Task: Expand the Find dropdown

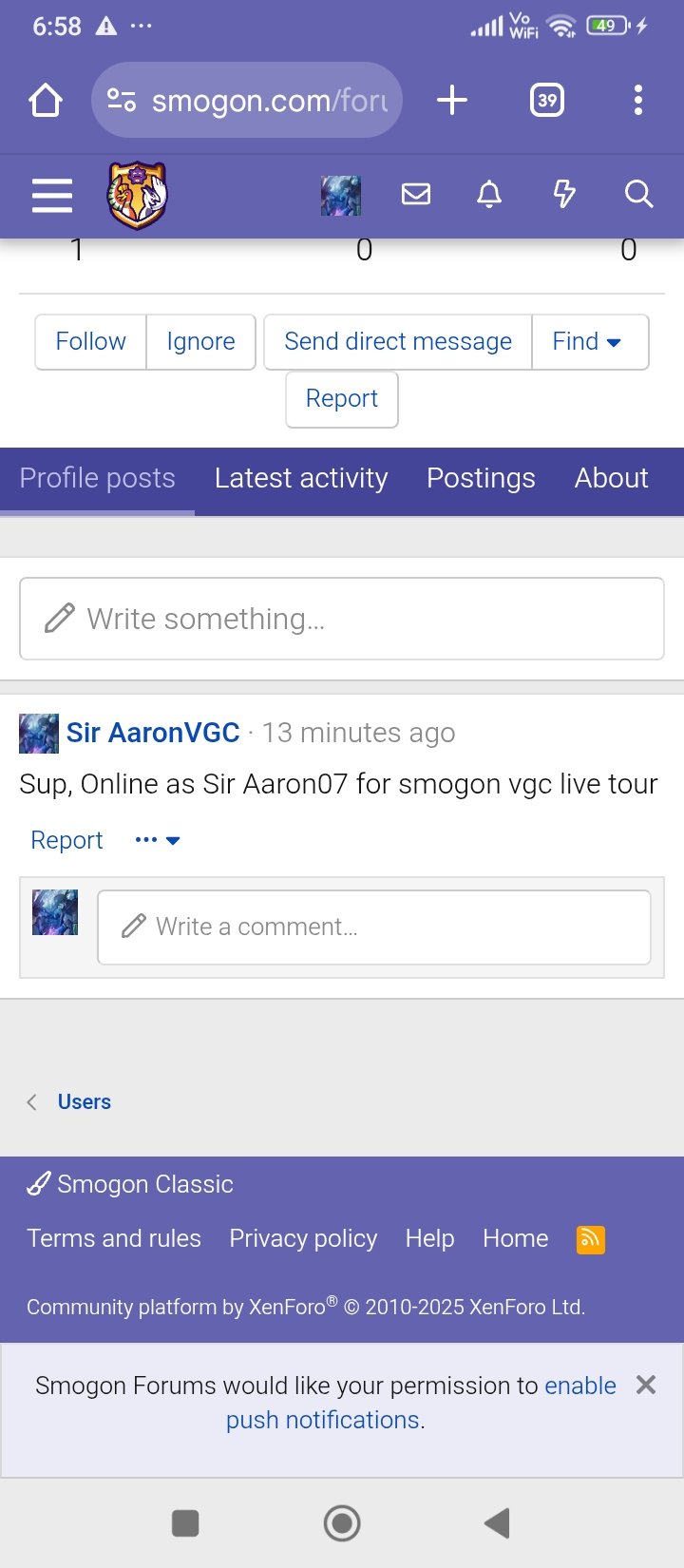Action: 590,342
